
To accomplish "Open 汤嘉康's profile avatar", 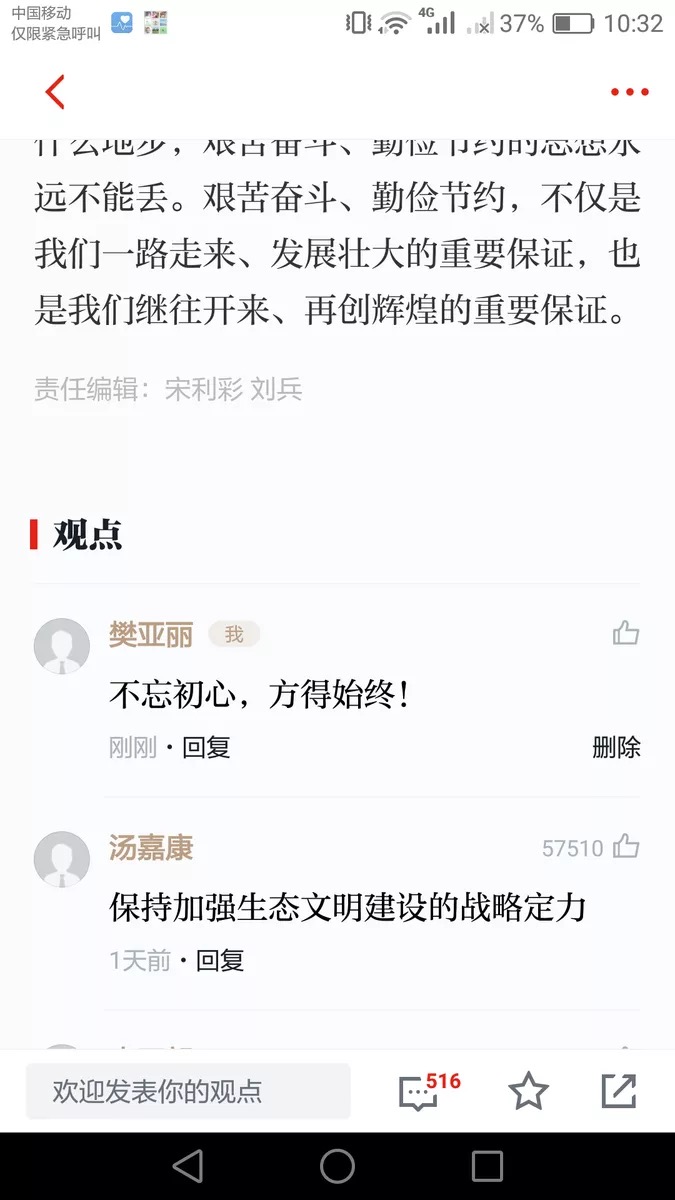I will (x=62, y=859).
